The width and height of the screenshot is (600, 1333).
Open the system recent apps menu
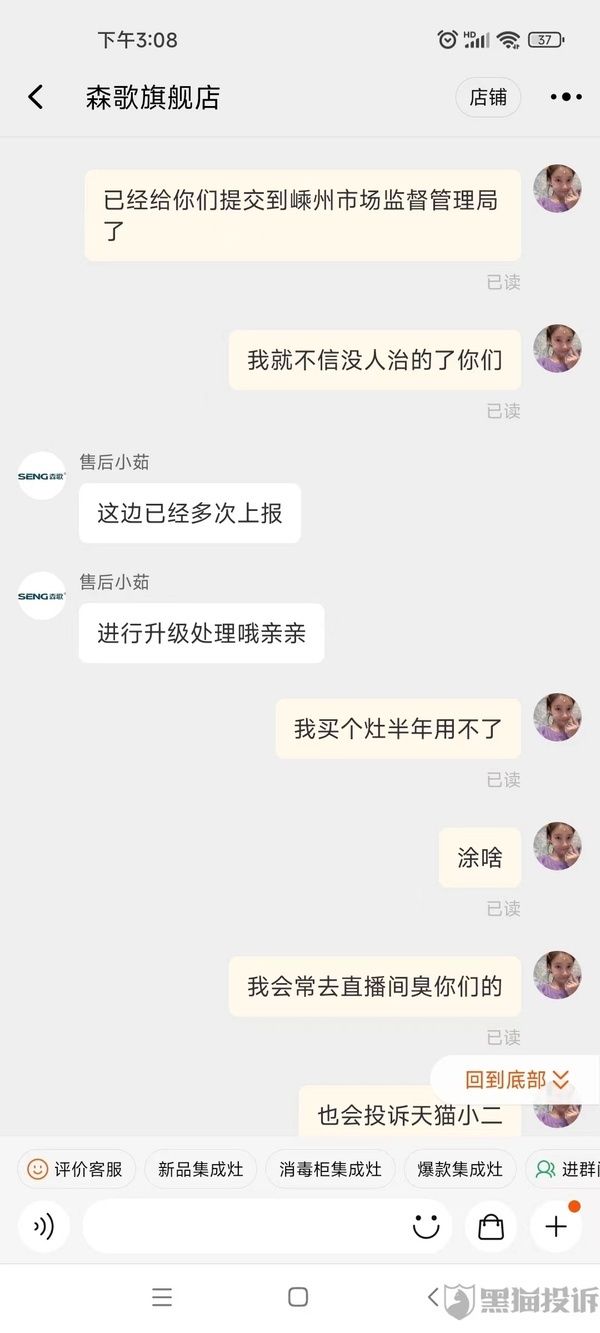[x=162, y=1297]
